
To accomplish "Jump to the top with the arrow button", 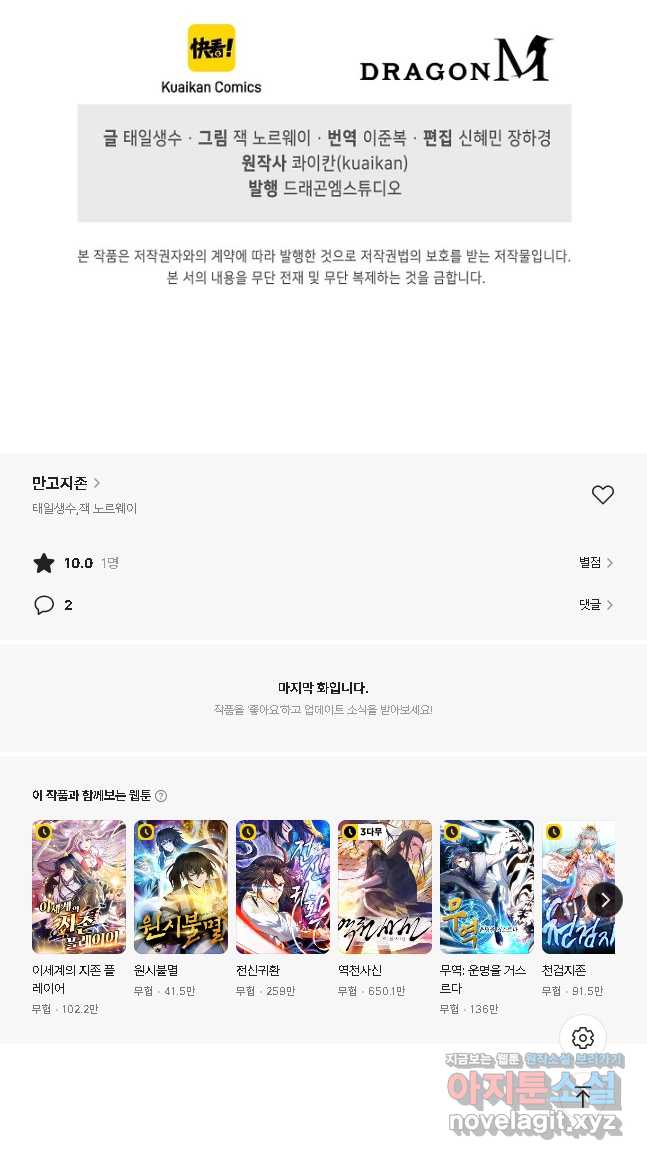I will tap(583, 1097).
